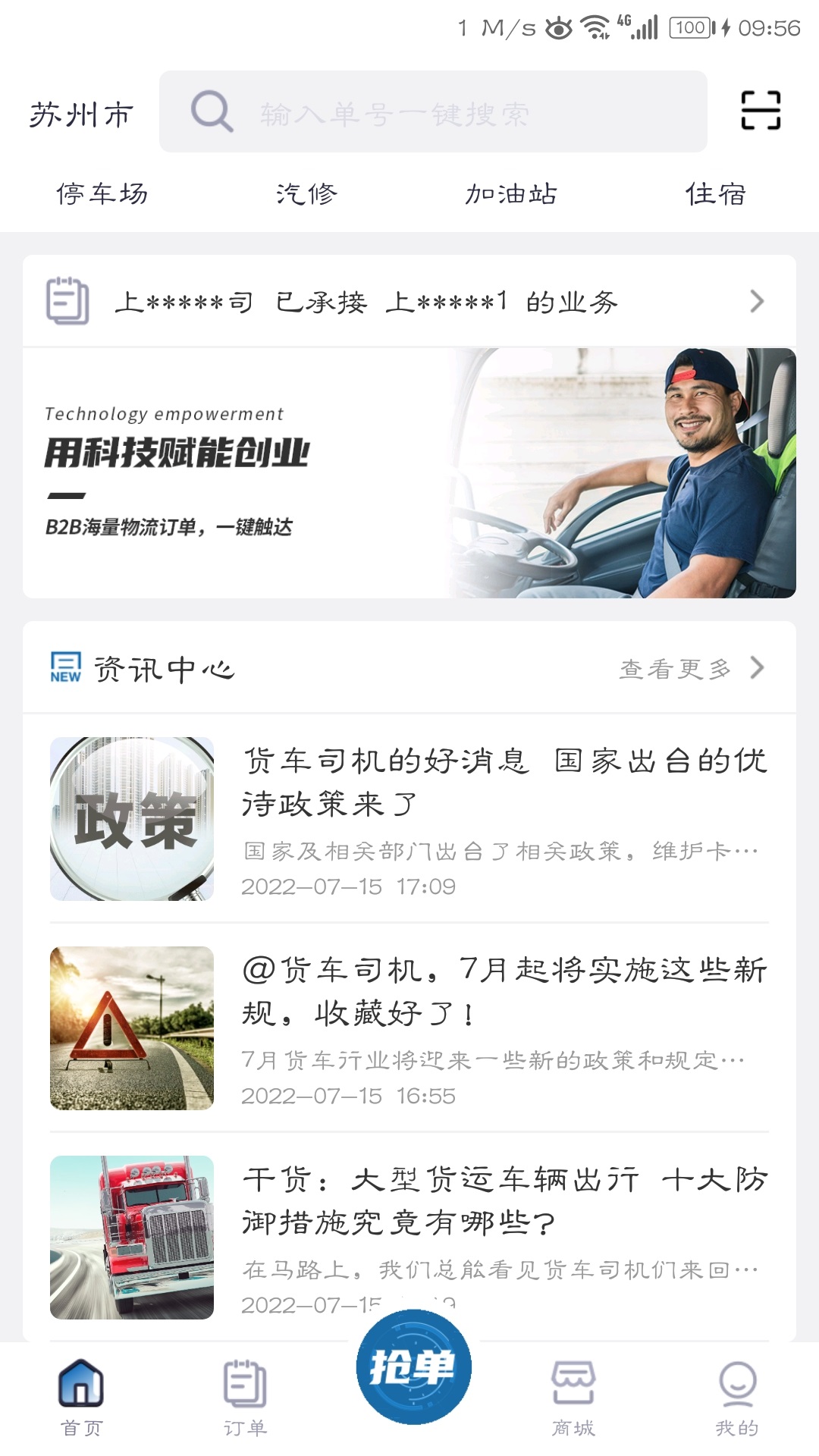Screen dimensions: 819x1456
Task: Open the QR scan icon
Action: [x=761, y=112]
